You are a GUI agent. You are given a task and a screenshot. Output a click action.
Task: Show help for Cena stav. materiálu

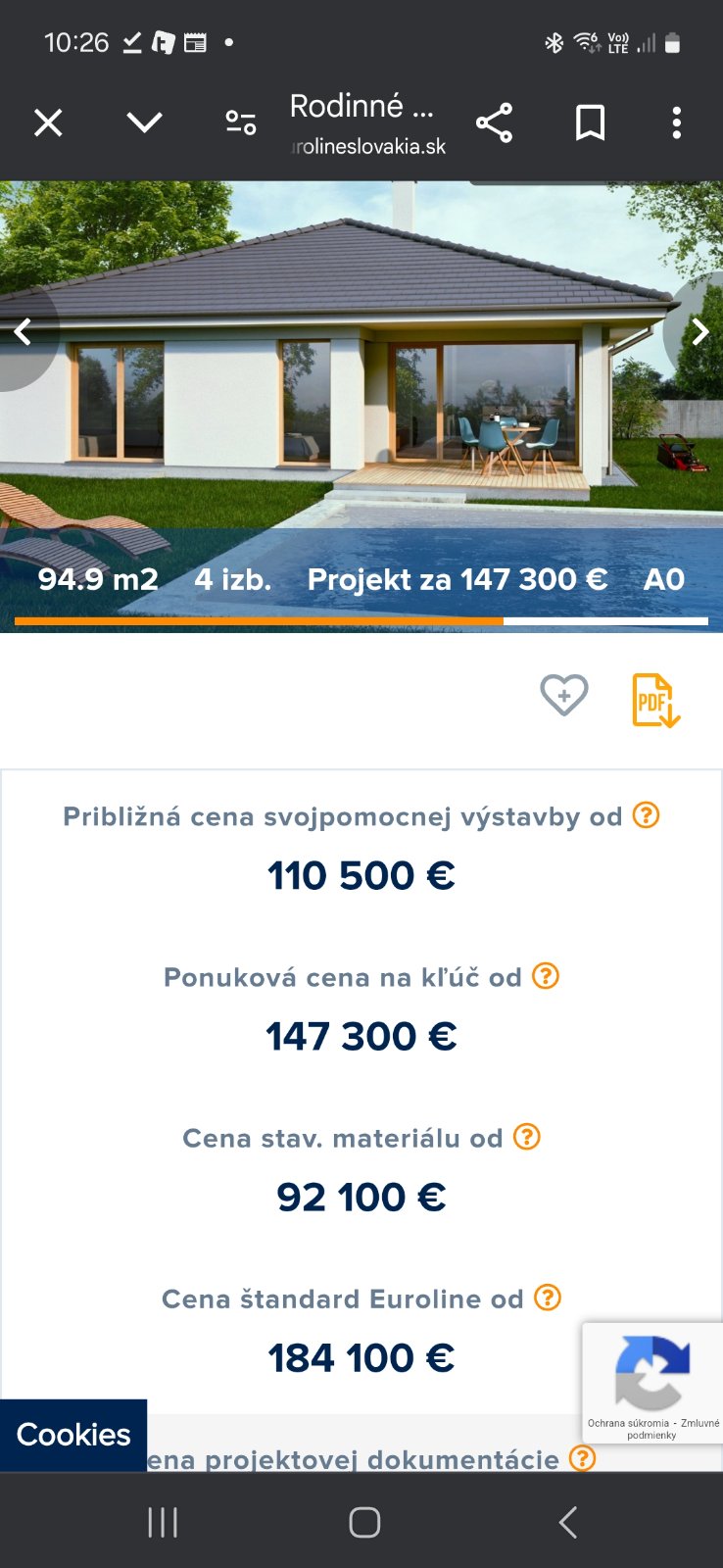pyautogui.click(x=527, y=1137)
